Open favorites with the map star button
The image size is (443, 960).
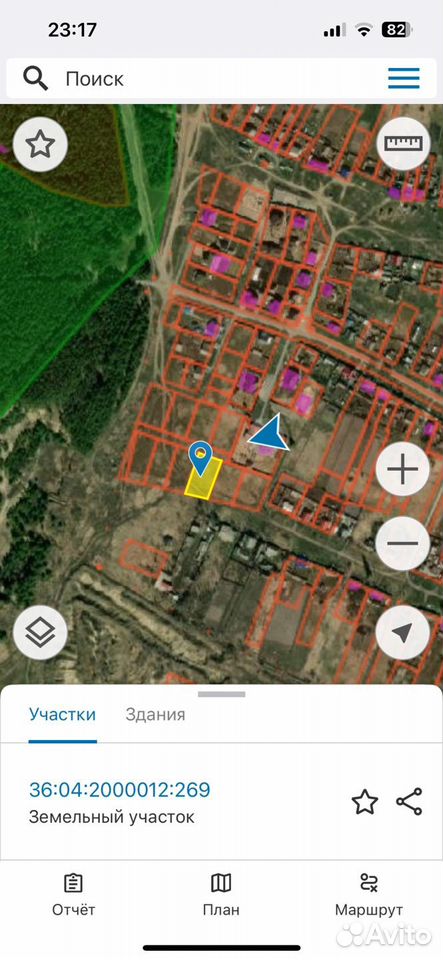click(x=40, y=145)
